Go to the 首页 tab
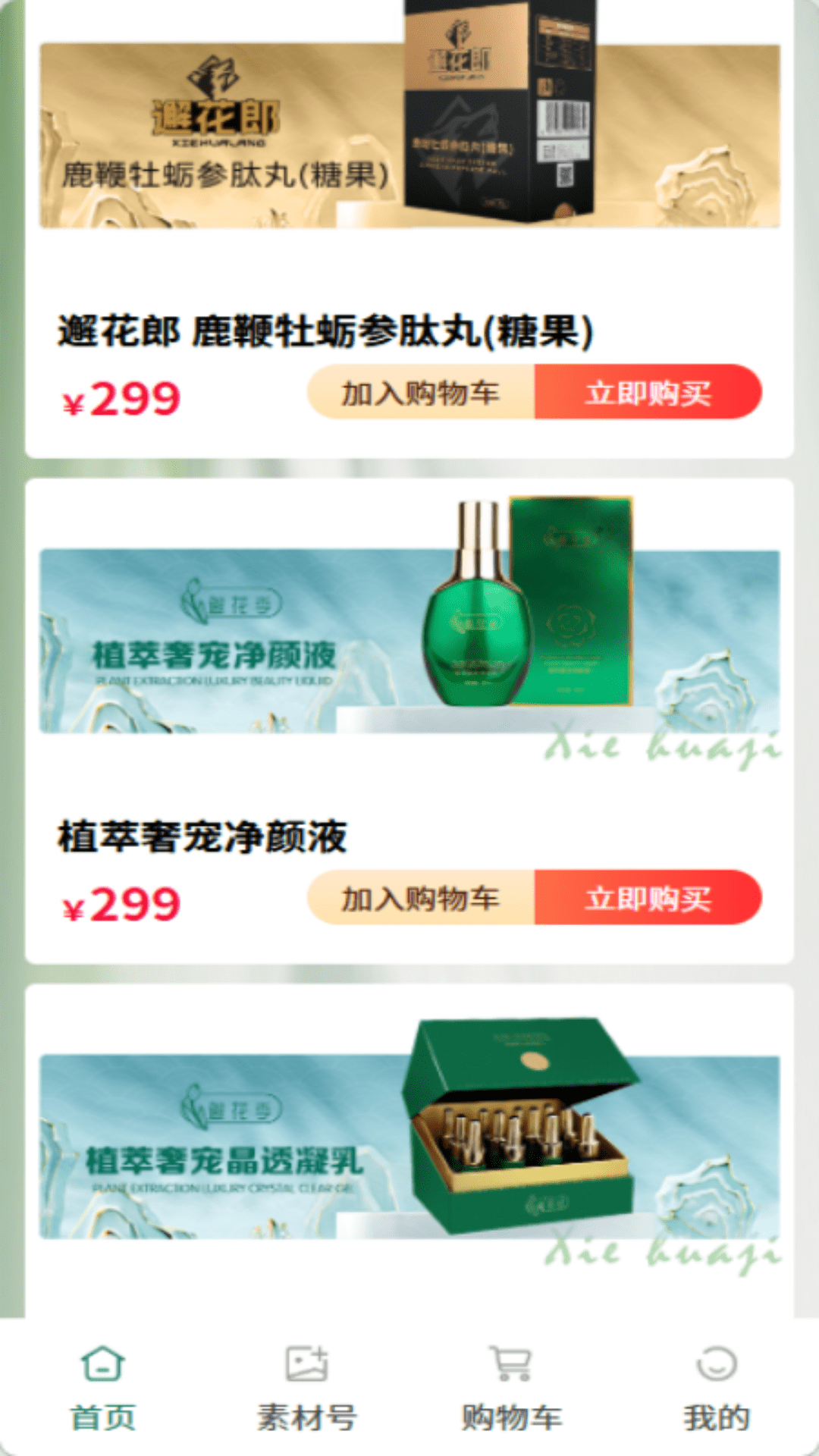819x1456 pixels. tap(103, 1389)
